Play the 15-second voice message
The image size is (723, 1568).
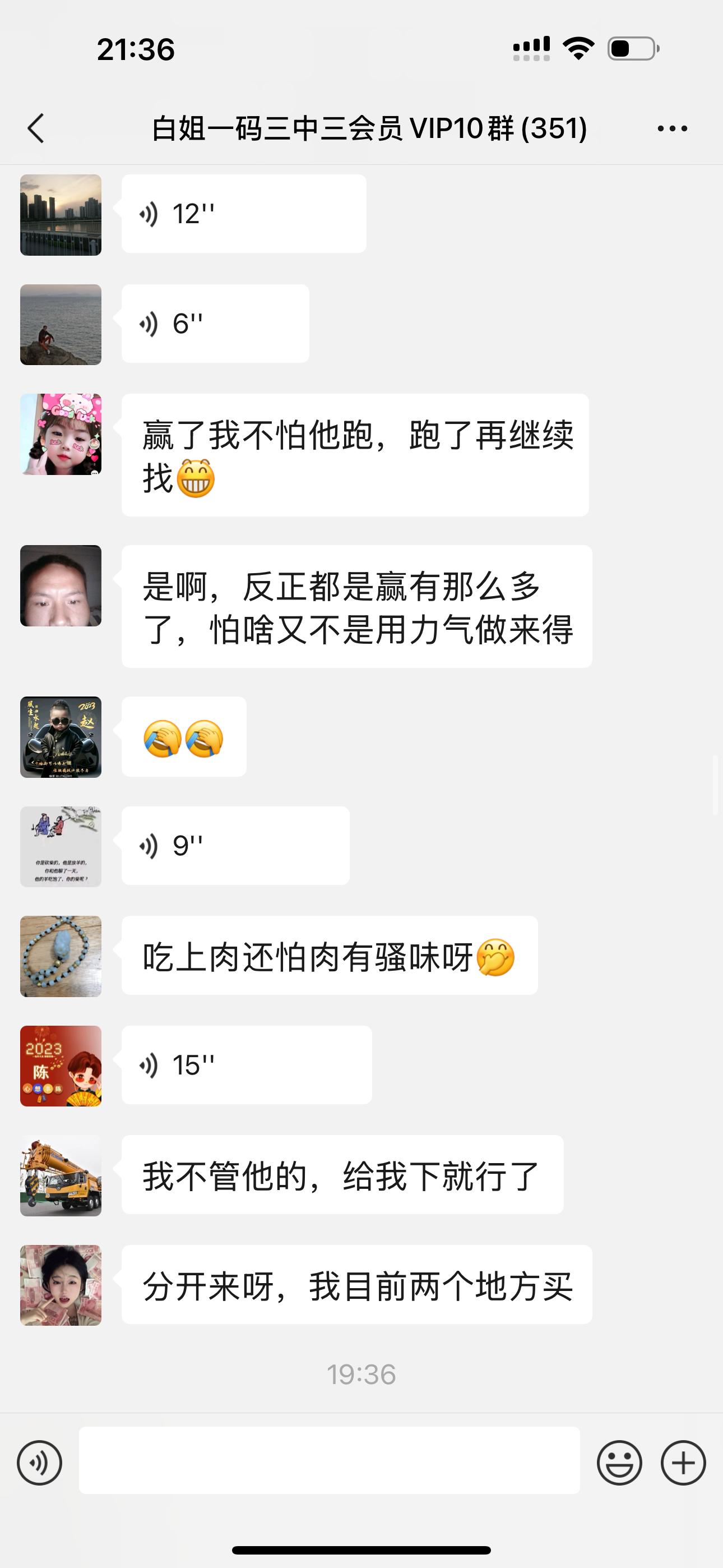246,1065
